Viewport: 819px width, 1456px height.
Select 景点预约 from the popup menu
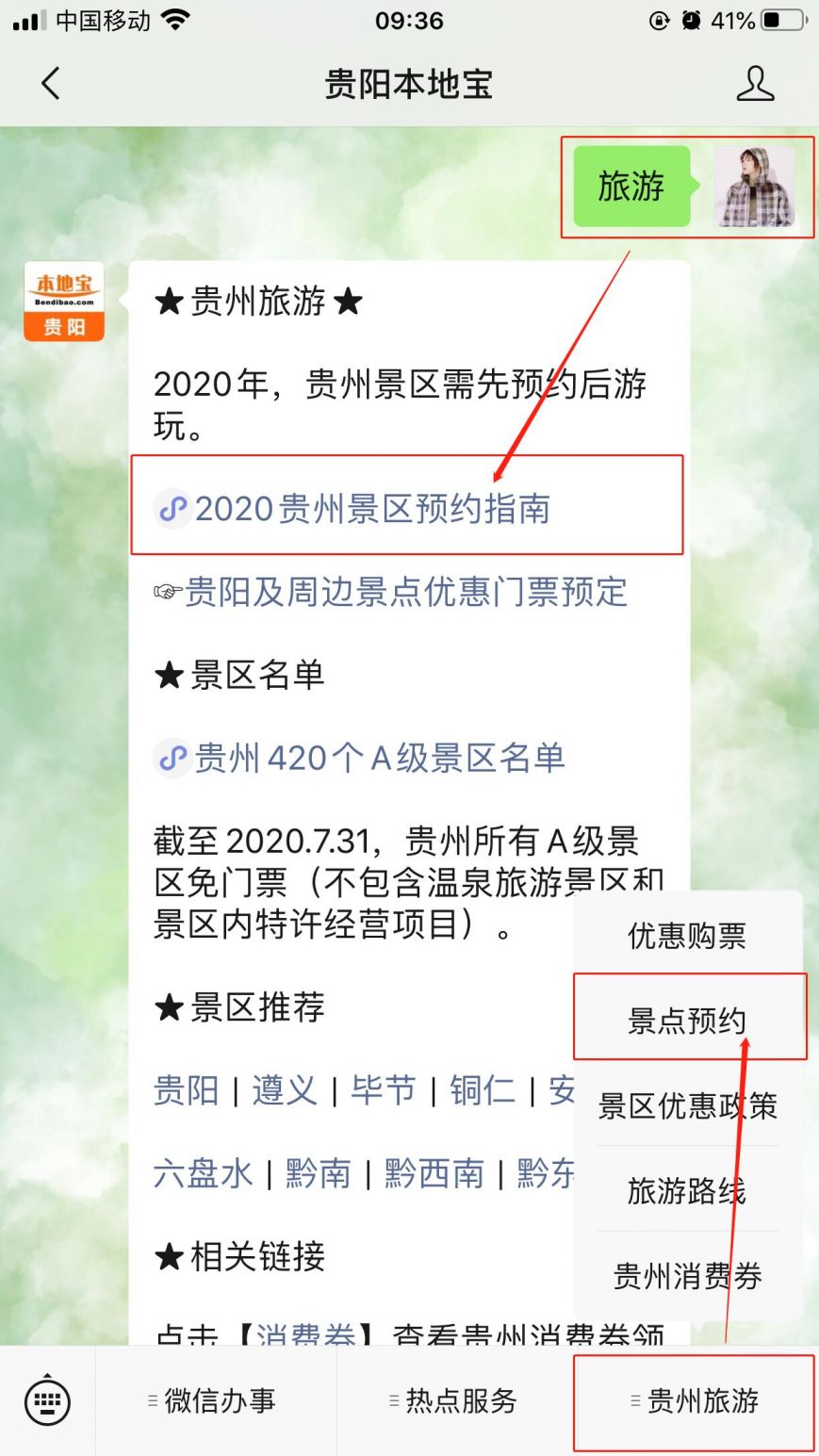tap(687, 1021)
